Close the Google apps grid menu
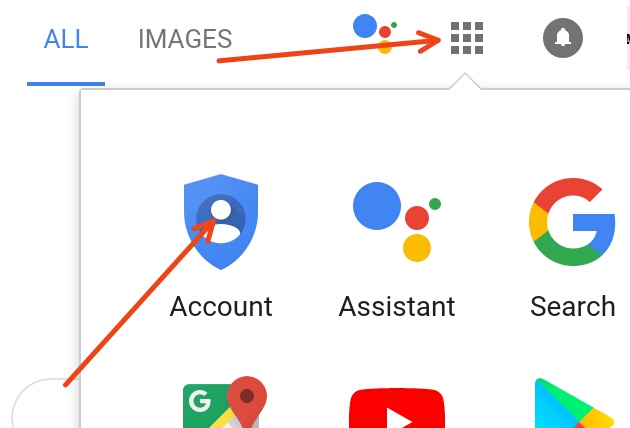 coord(467,39)
